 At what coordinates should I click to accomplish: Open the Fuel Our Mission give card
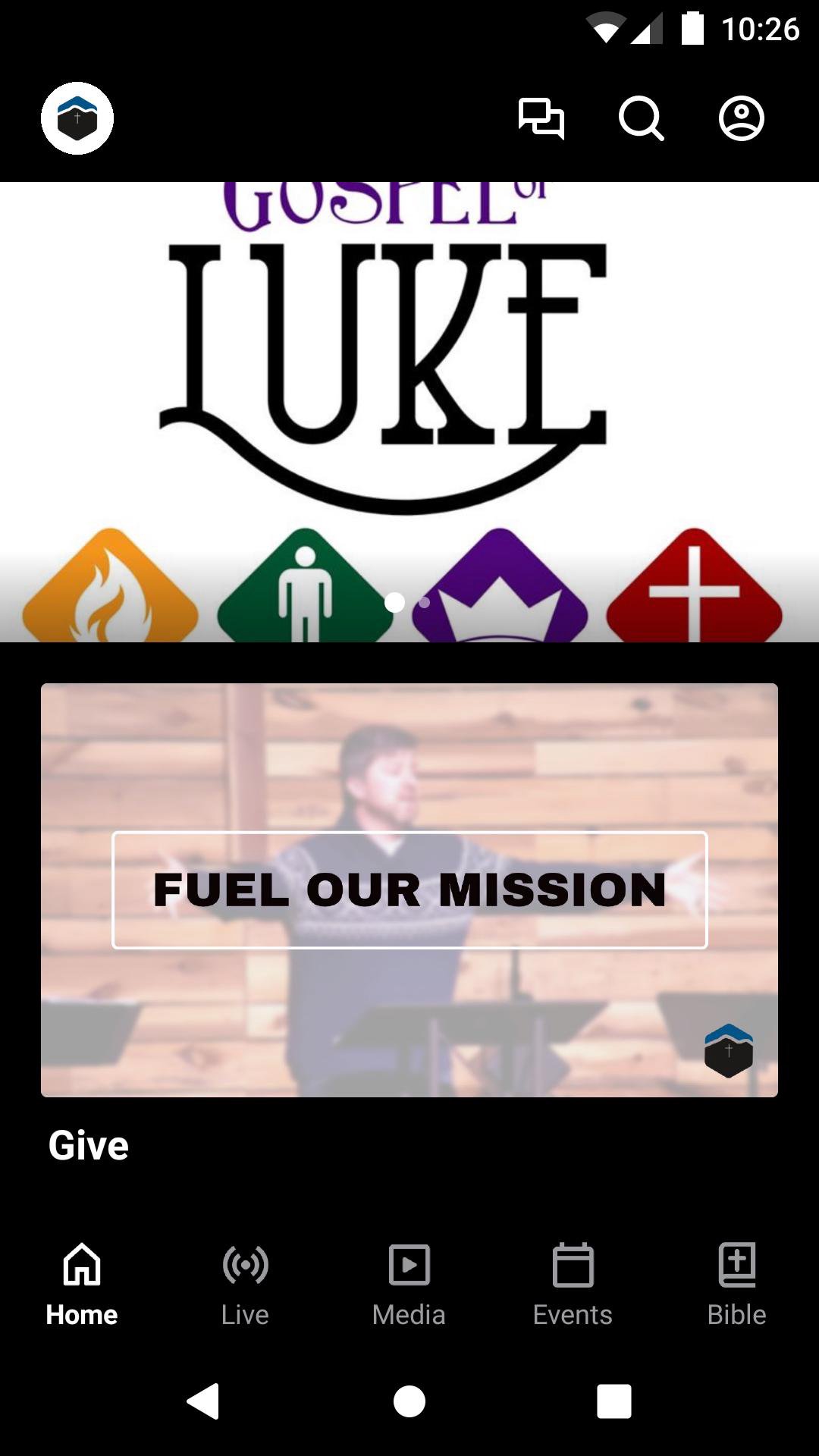click(409, 890)
